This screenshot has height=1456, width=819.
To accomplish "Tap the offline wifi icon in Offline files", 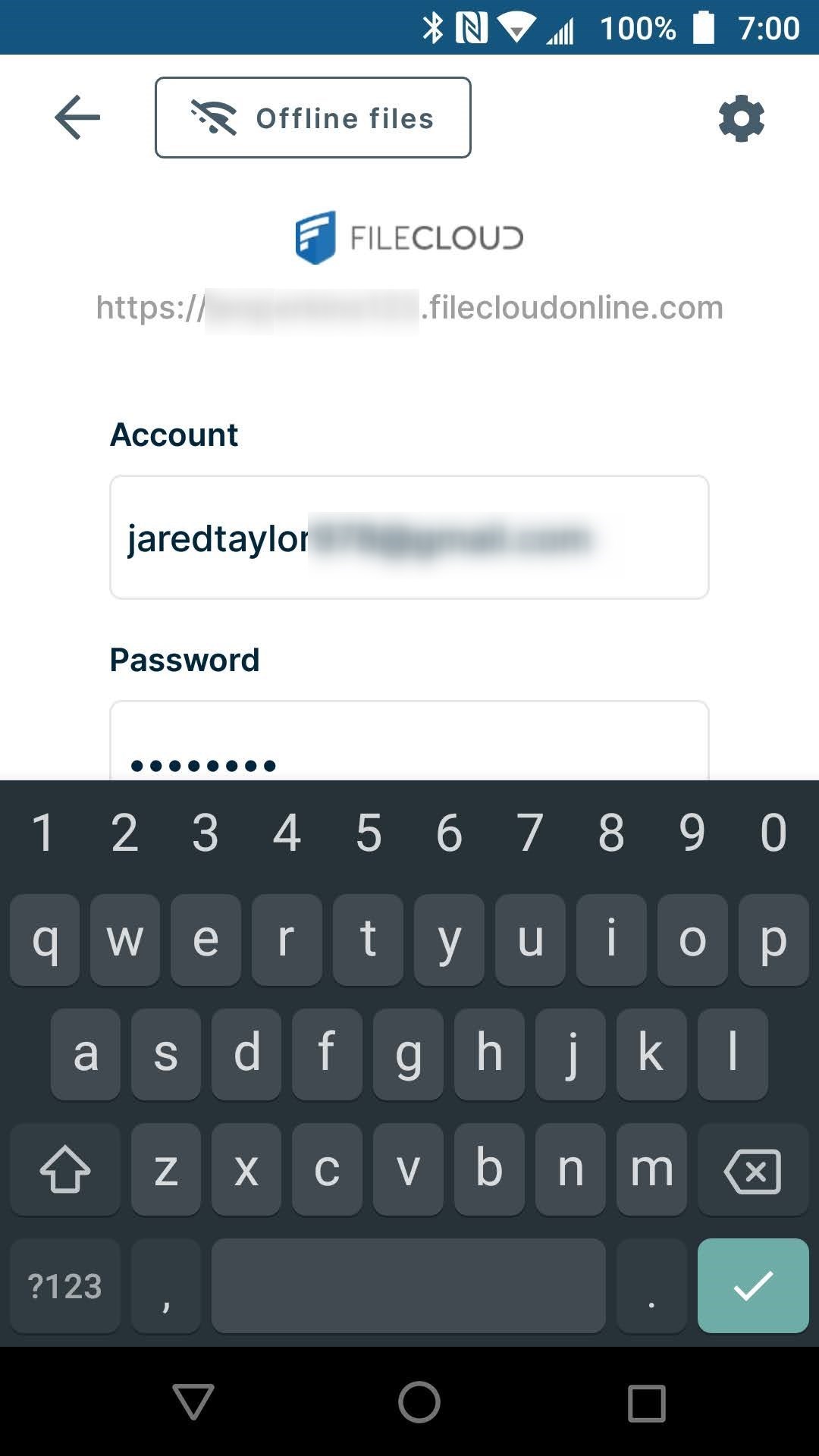I will point(213,117).
